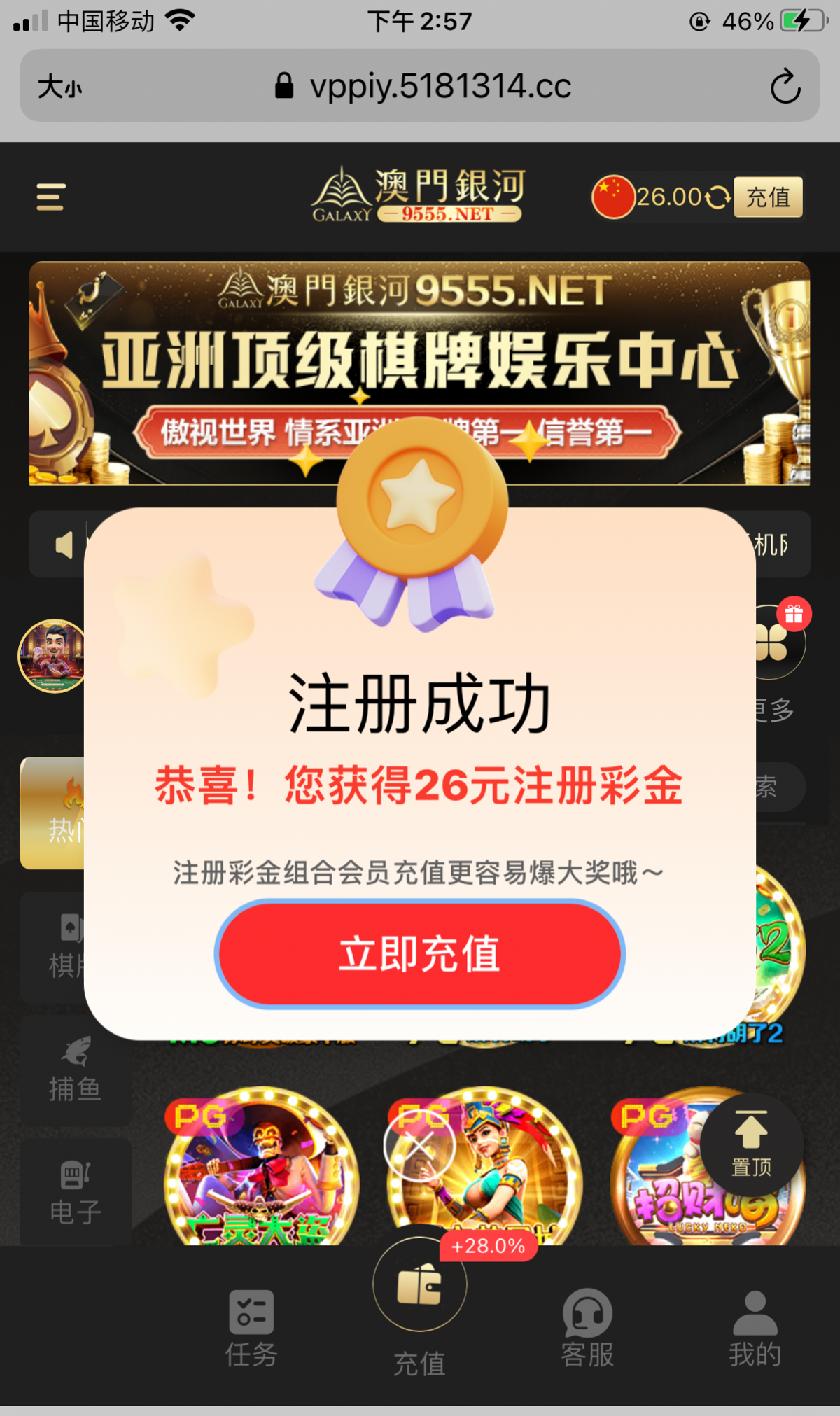The width and height of the screenshot is (840, 1416).
Task: Refresh the 26.00 account balance
Action: [717, 197]
